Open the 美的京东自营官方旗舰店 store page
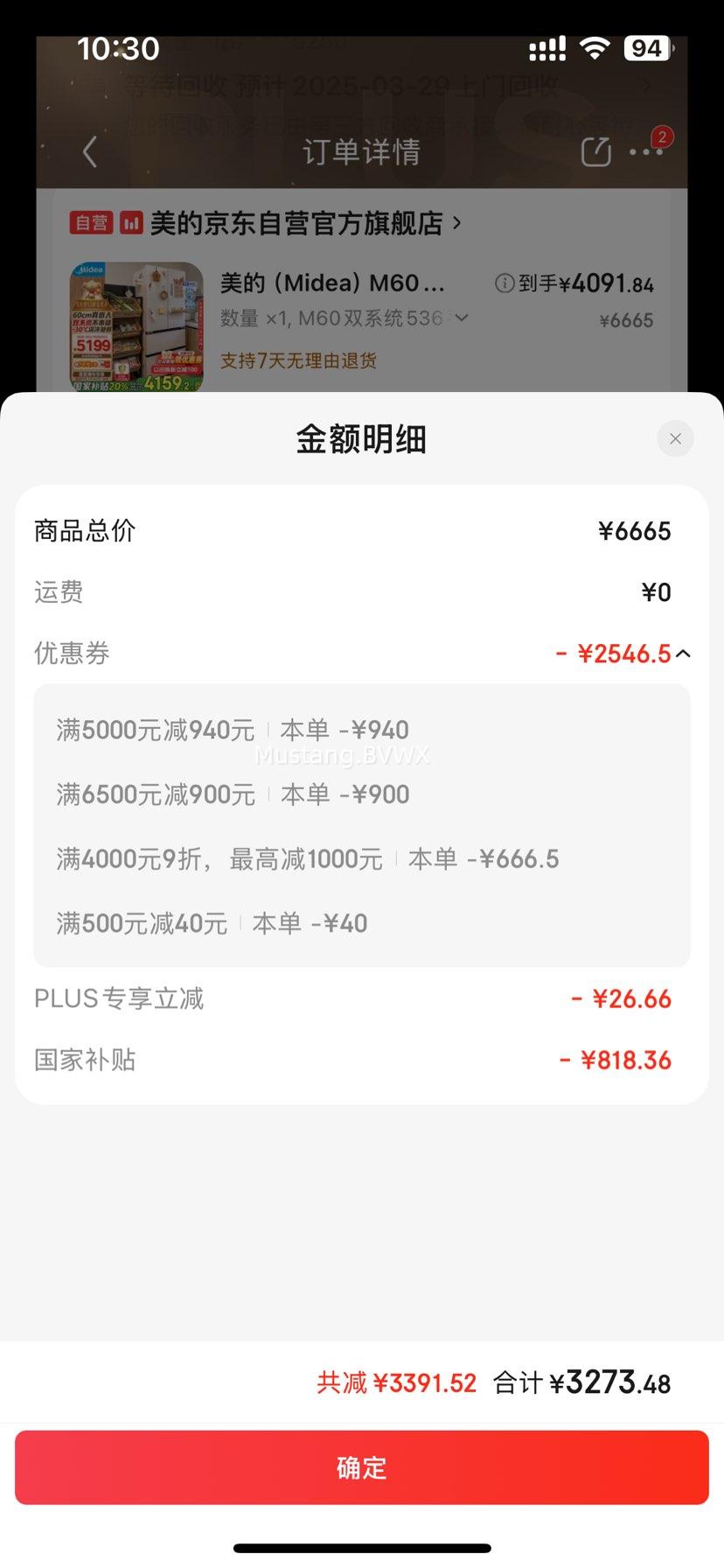Screen dimensions: 724x1568 tap(302, 223)
